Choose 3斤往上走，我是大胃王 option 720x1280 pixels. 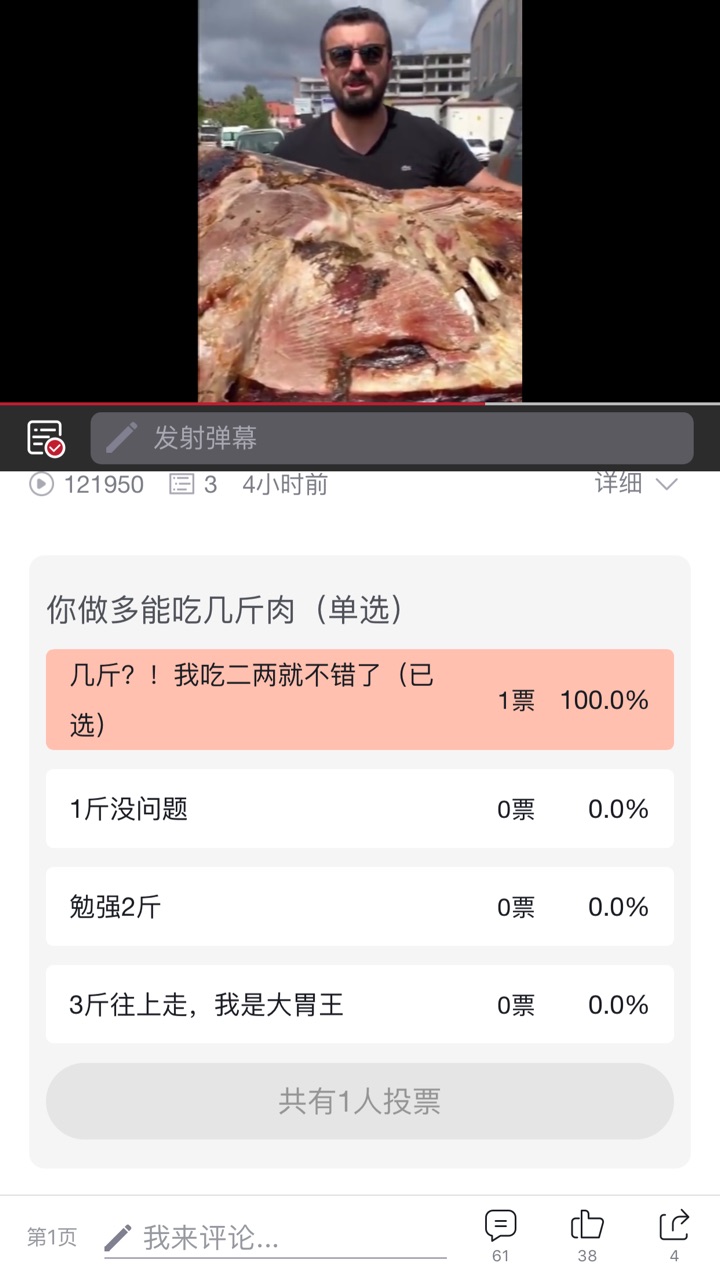point(360,1005)
